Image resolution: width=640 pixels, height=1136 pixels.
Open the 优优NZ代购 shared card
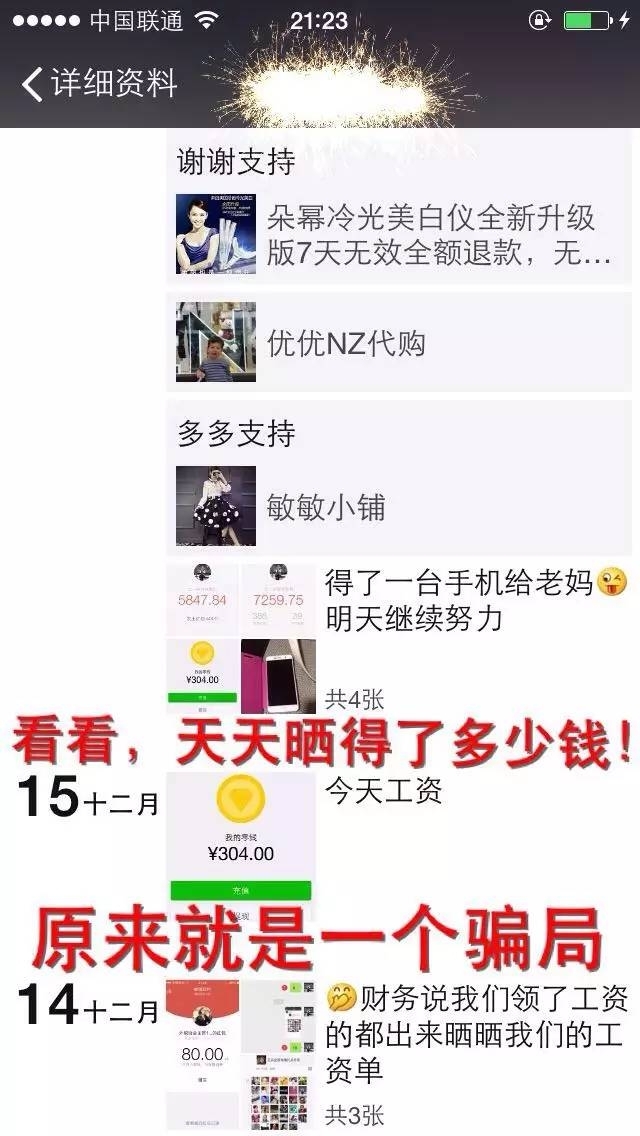(400, 343)
